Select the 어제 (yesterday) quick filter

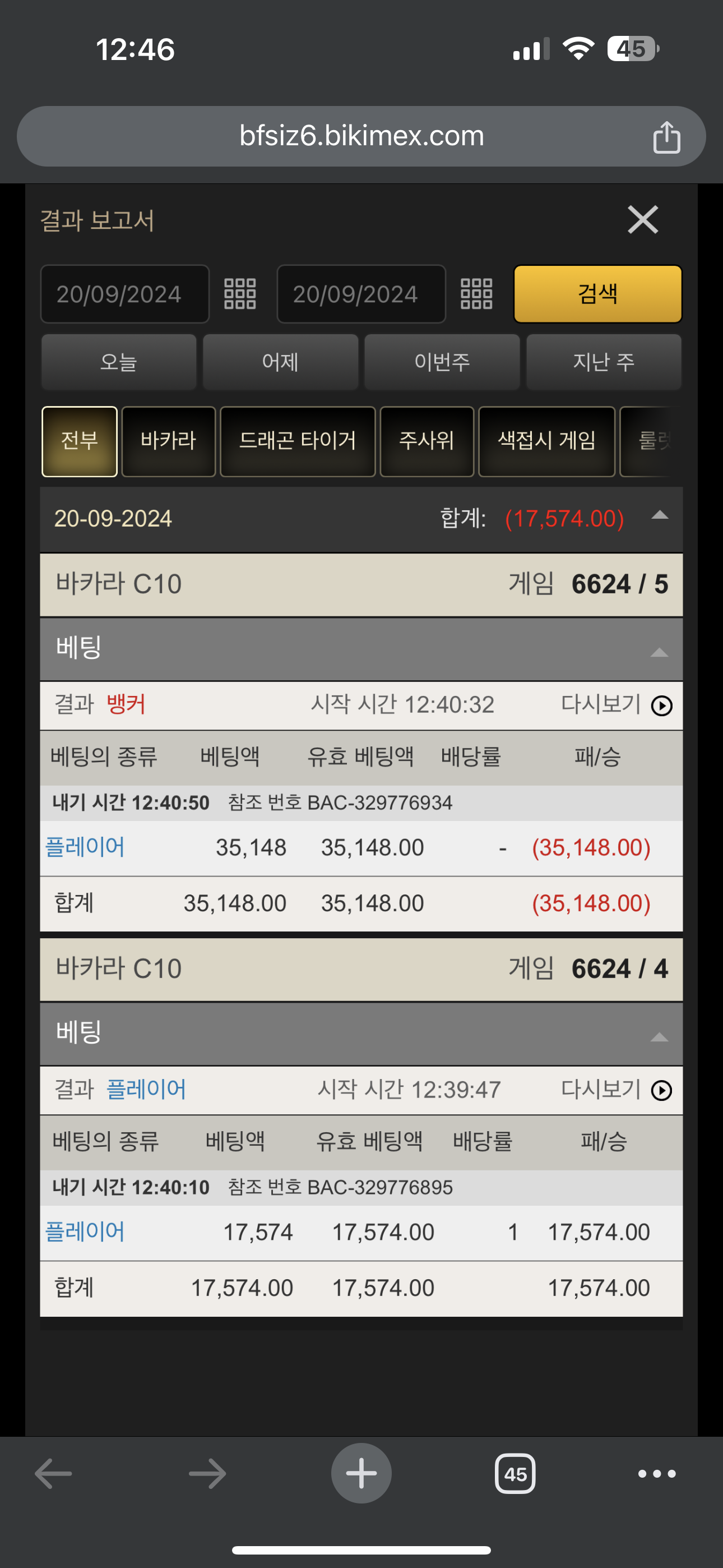tap(280, 362)
